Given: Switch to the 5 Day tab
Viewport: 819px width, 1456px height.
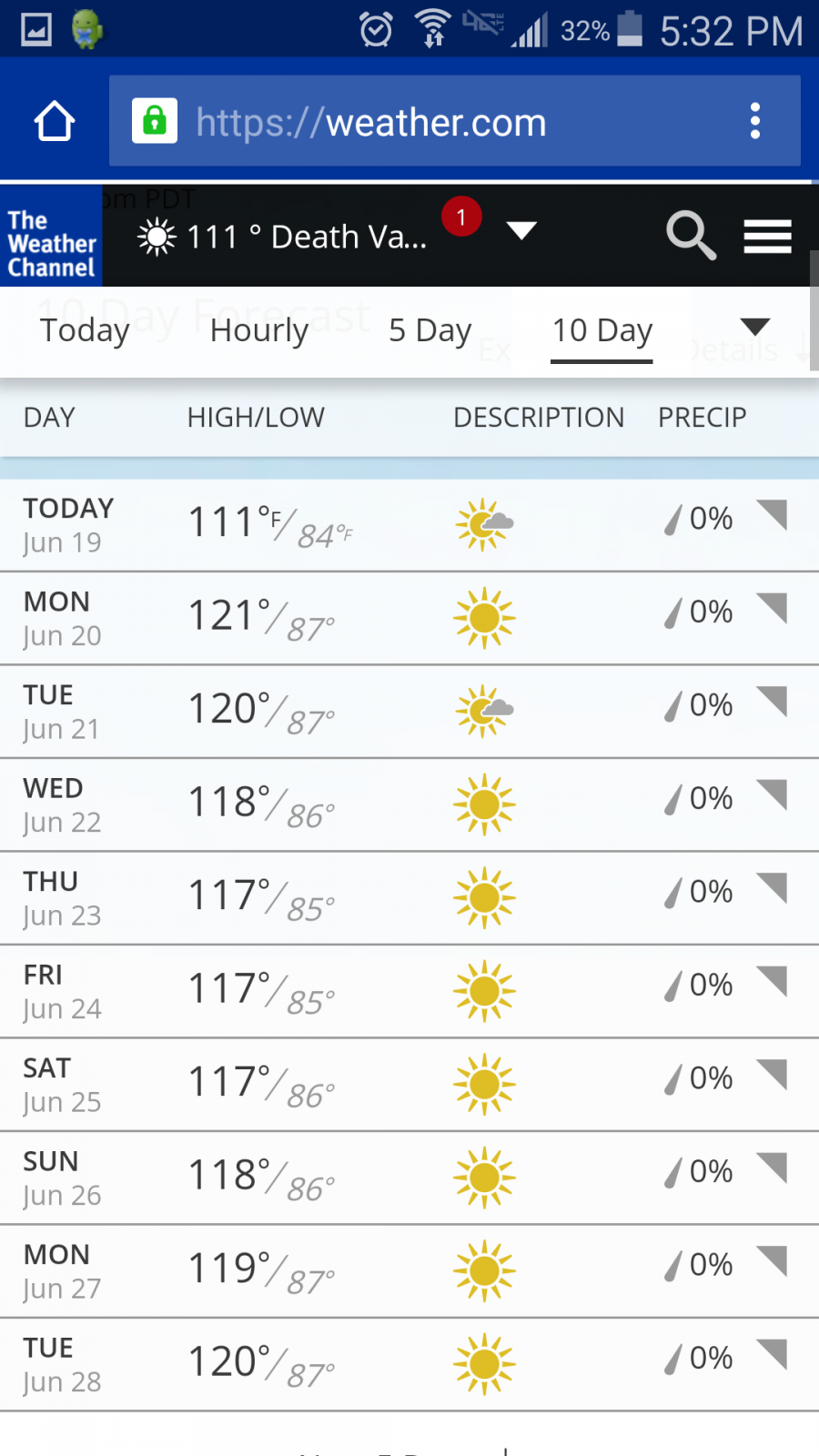Looking at the screenshot, I should (430, 330).
